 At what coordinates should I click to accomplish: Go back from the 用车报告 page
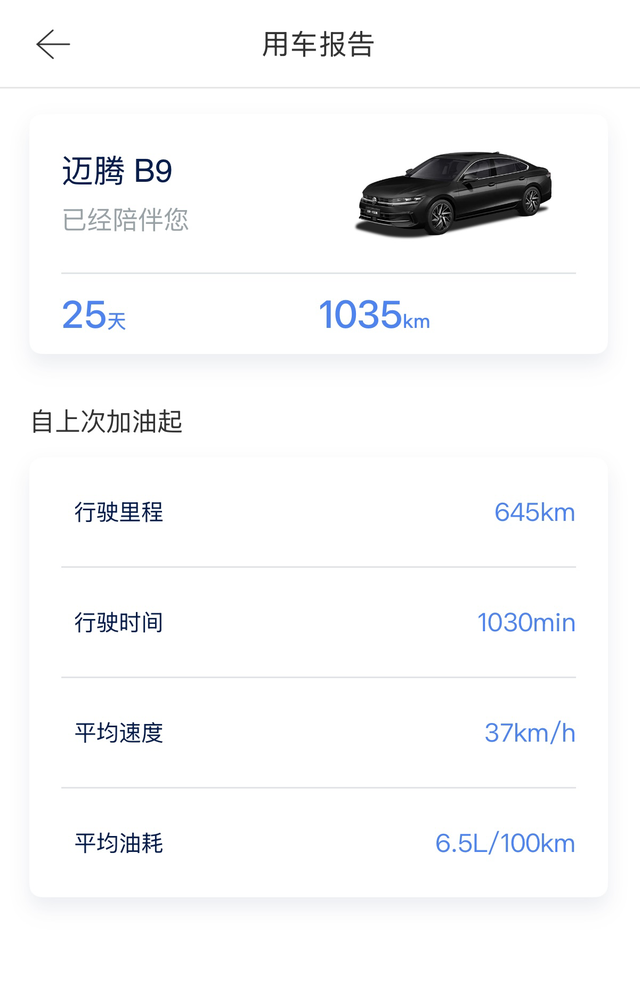pyautogui.click(x=52, y=44)
